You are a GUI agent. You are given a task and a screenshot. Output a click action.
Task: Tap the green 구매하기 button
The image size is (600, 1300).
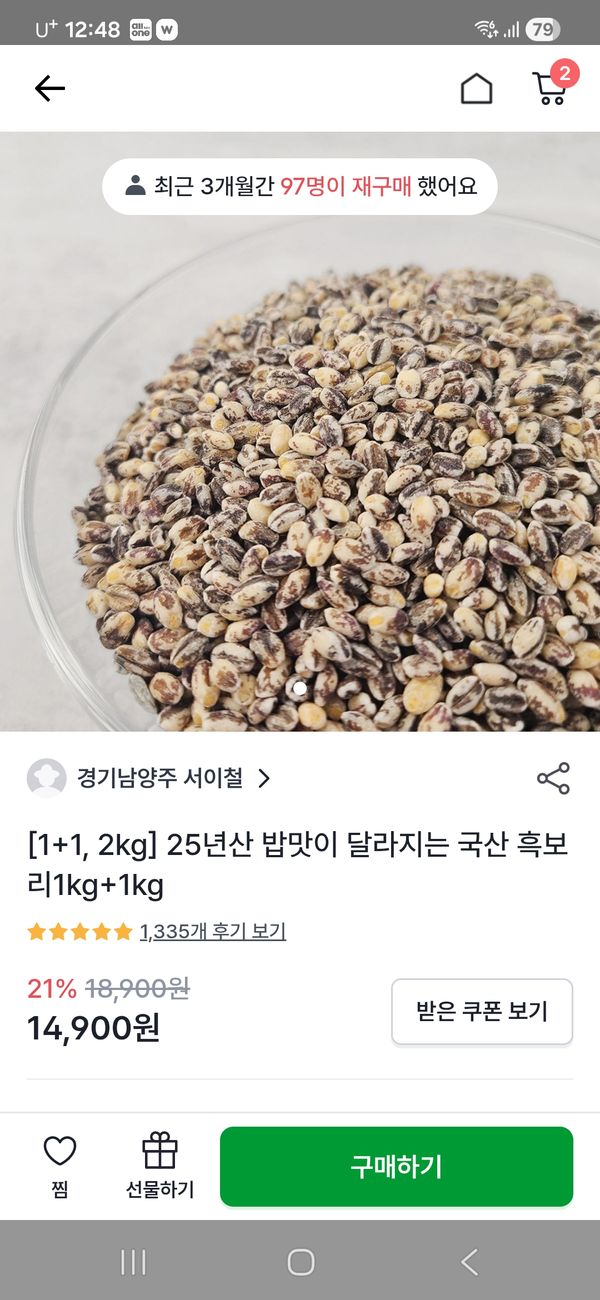tap(396, 1166)
